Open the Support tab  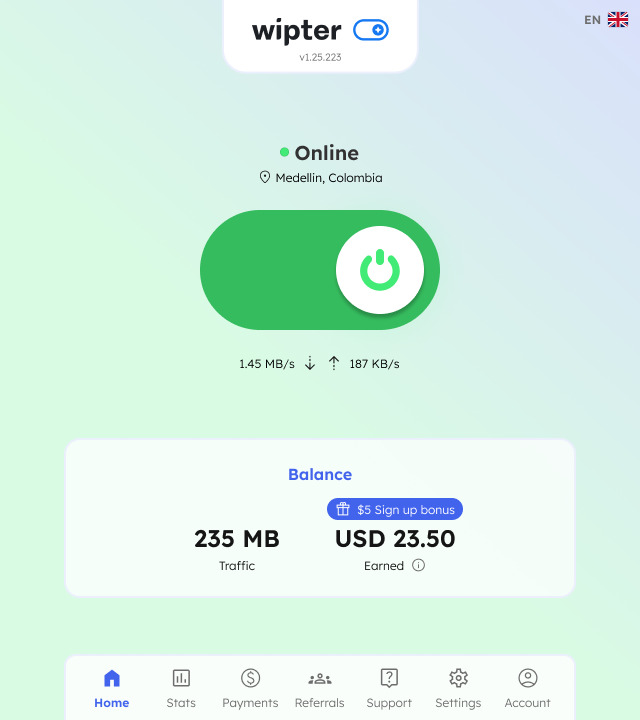tap(389, 688)
